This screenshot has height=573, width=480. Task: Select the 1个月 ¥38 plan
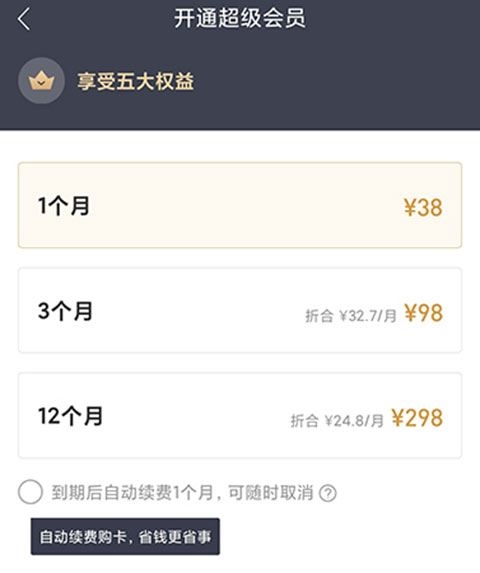(240, 205)
